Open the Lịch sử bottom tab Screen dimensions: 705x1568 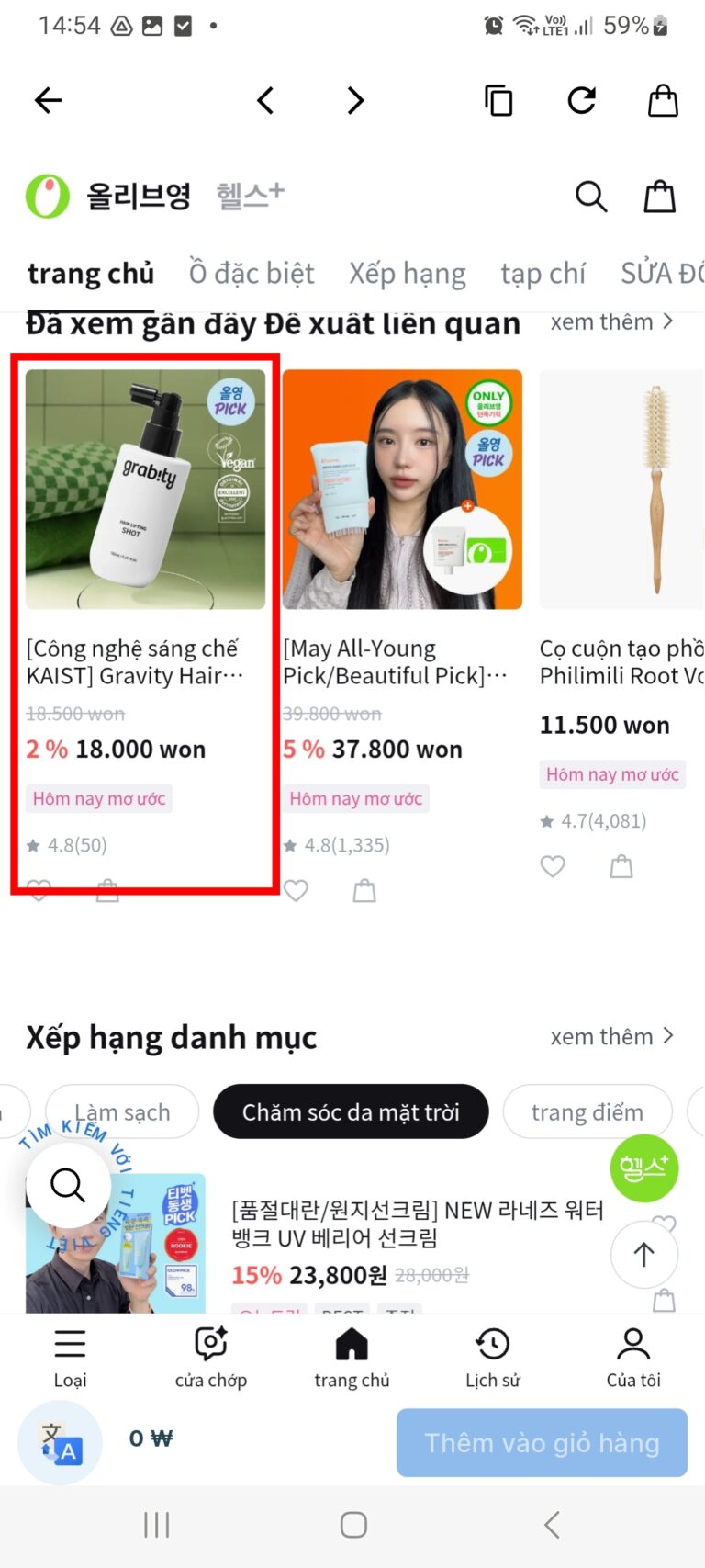point(493,1358)
